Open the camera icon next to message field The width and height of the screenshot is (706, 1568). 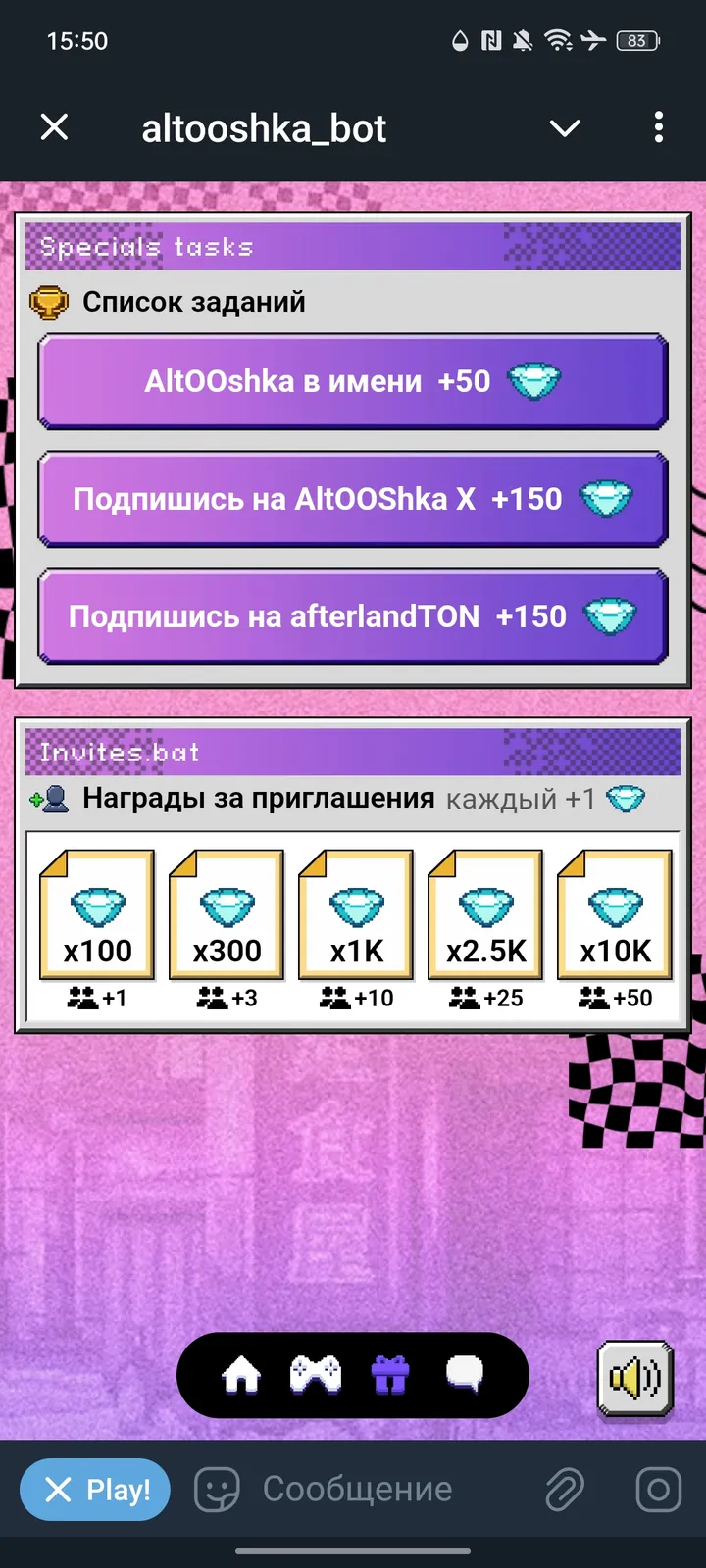[657, 1489]
